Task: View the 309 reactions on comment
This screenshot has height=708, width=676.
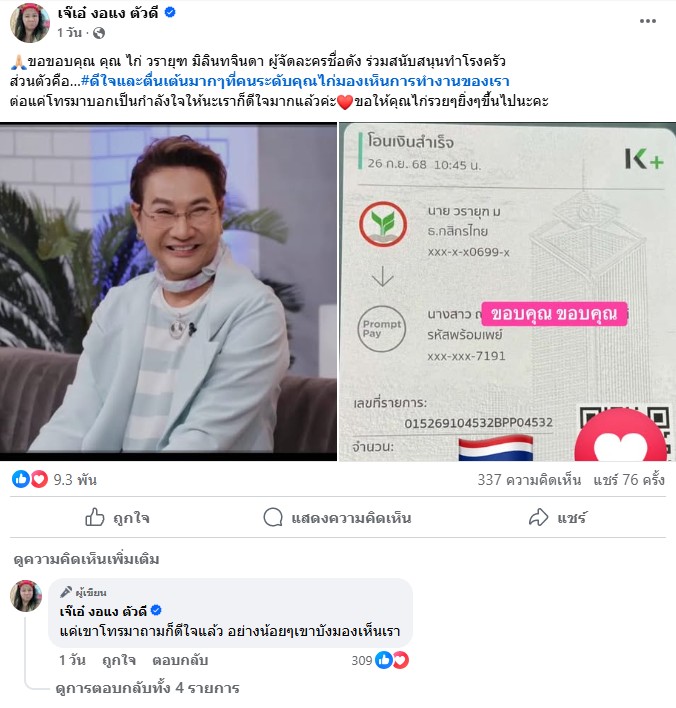Action: tap(380, 660)
